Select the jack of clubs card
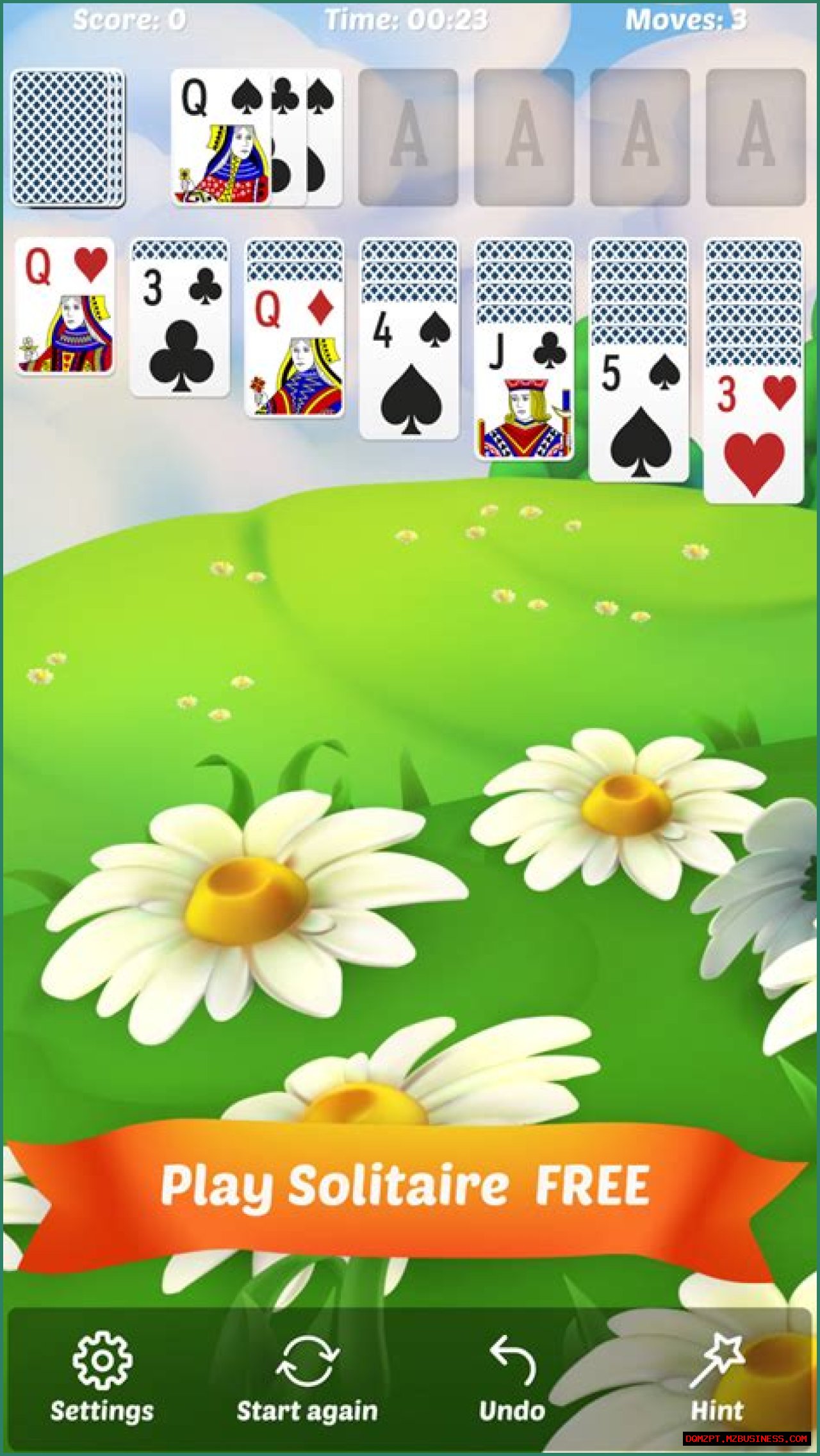 [x=525, y=398]
